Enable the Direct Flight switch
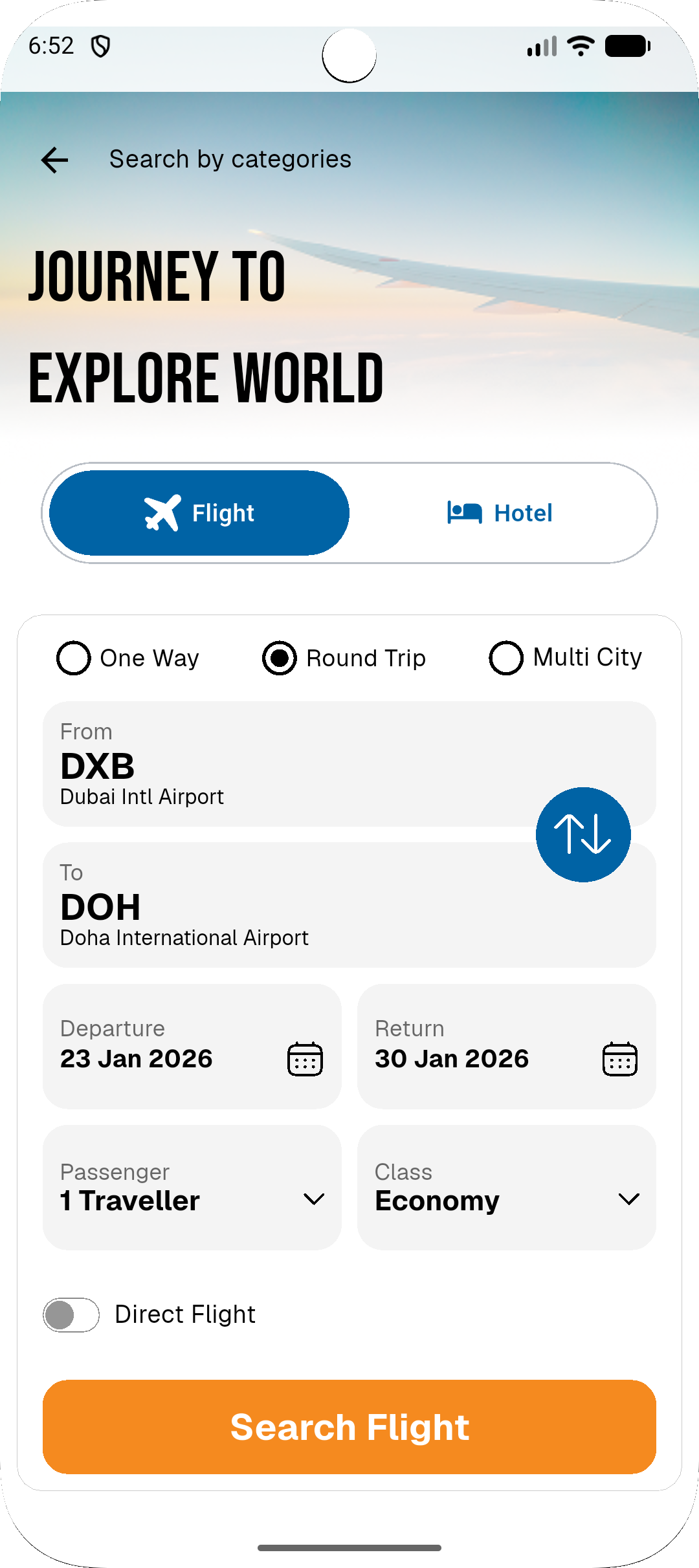The image size is (699, 1568). [x=71, y=1315]
